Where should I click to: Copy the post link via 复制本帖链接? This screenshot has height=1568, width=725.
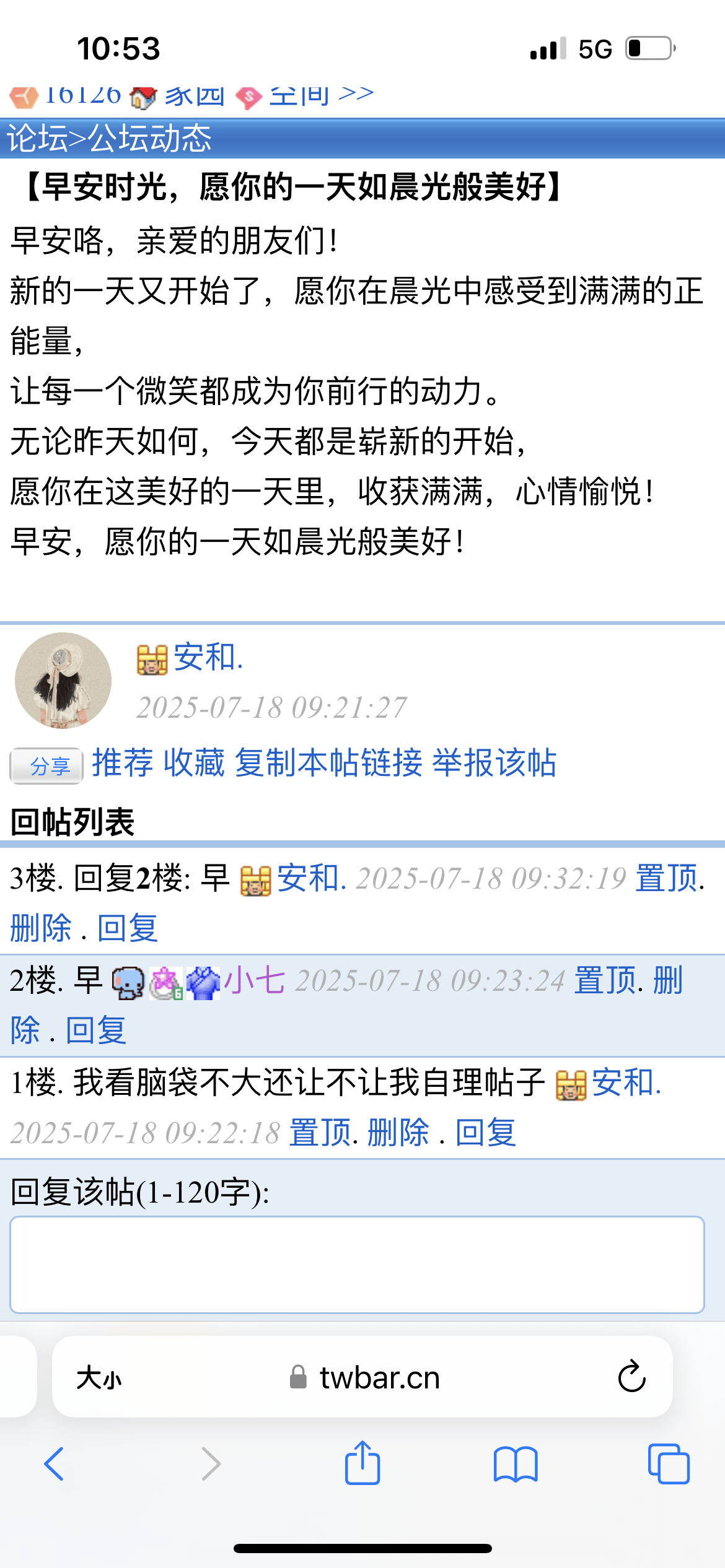coord(328,762)
